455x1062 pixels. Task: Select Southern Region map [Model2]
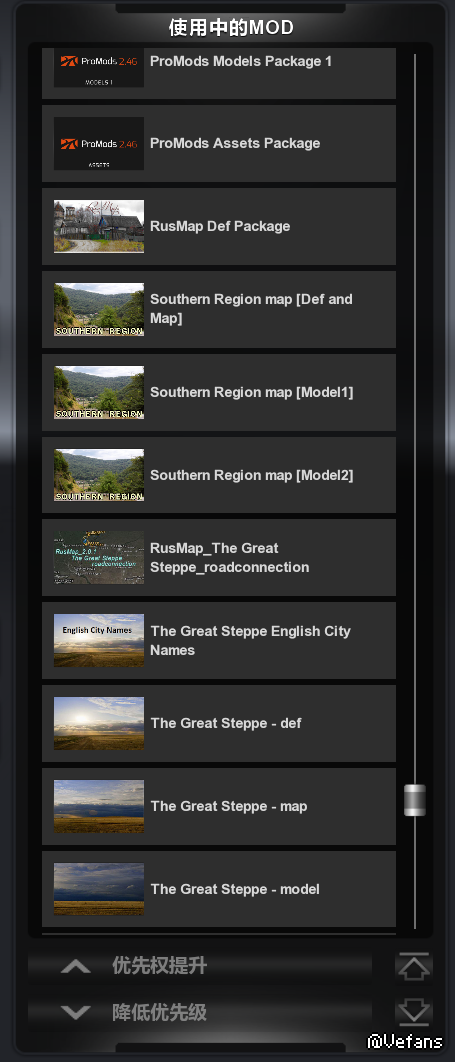pos(219,475)
